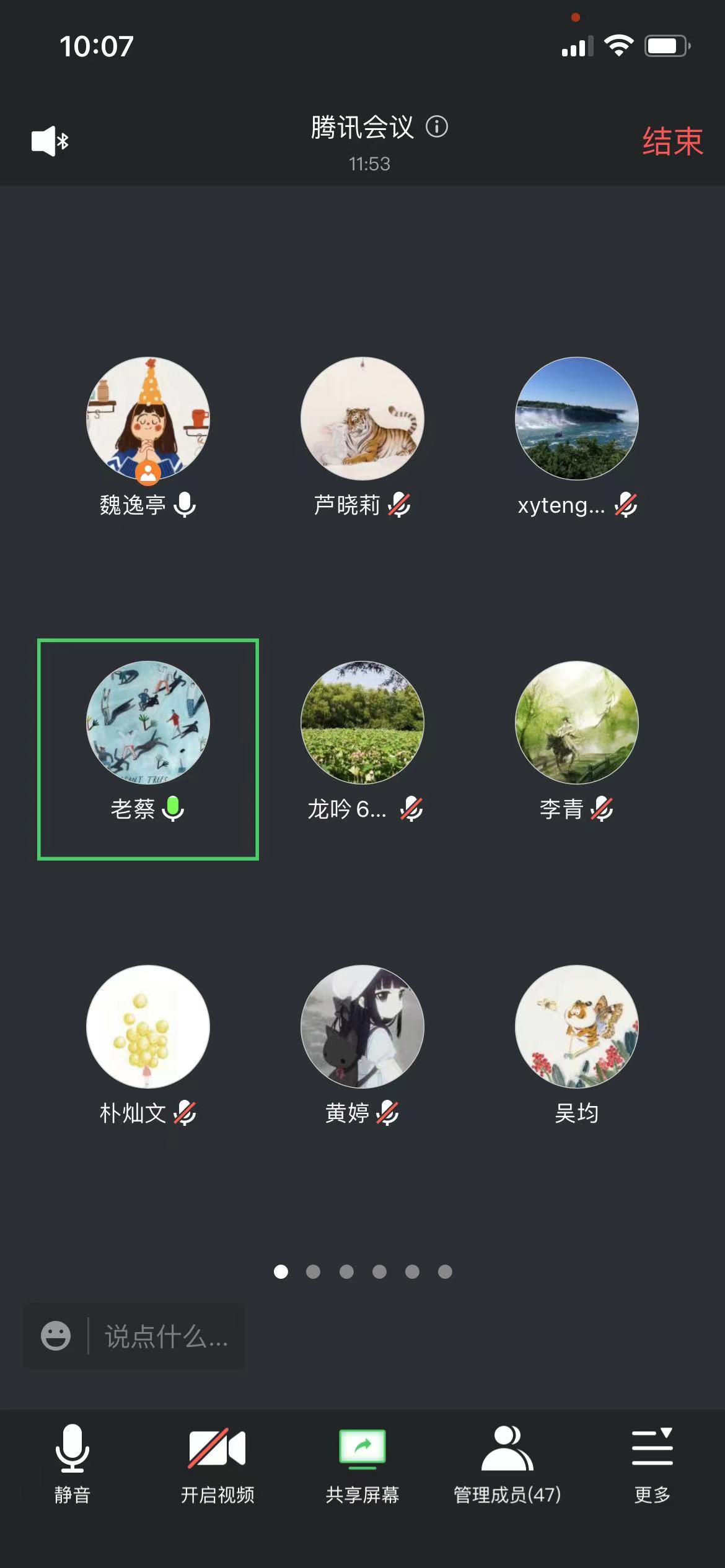
Task: Select participant 朴灿文
Action: [148, 1027]
